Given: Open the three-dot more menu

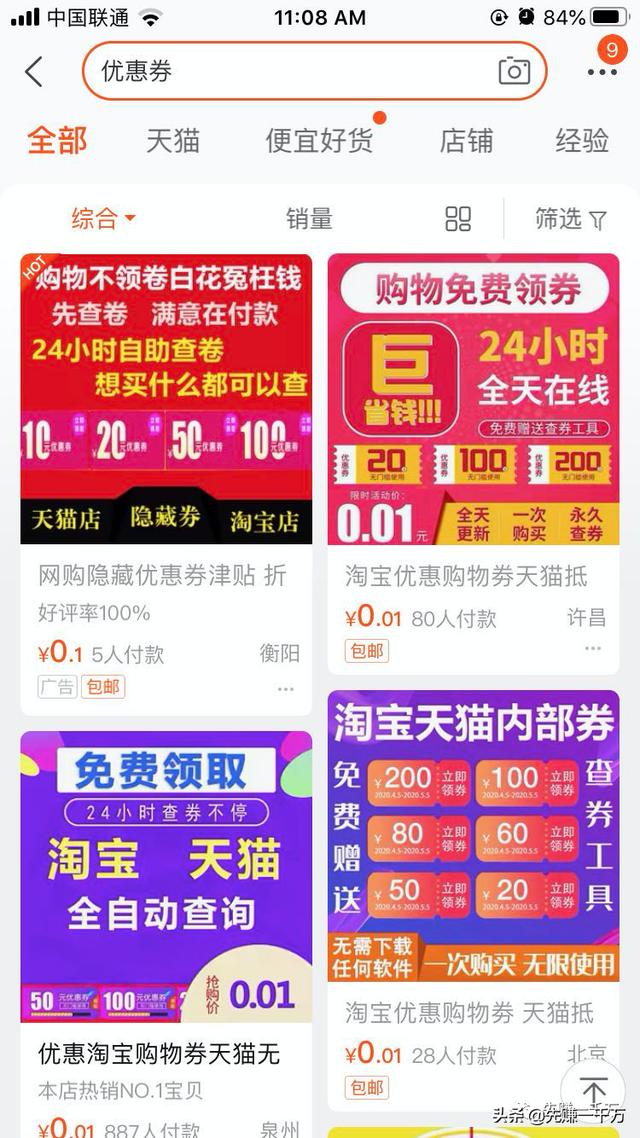Looking at the screenshot, I should pos(602,72).
